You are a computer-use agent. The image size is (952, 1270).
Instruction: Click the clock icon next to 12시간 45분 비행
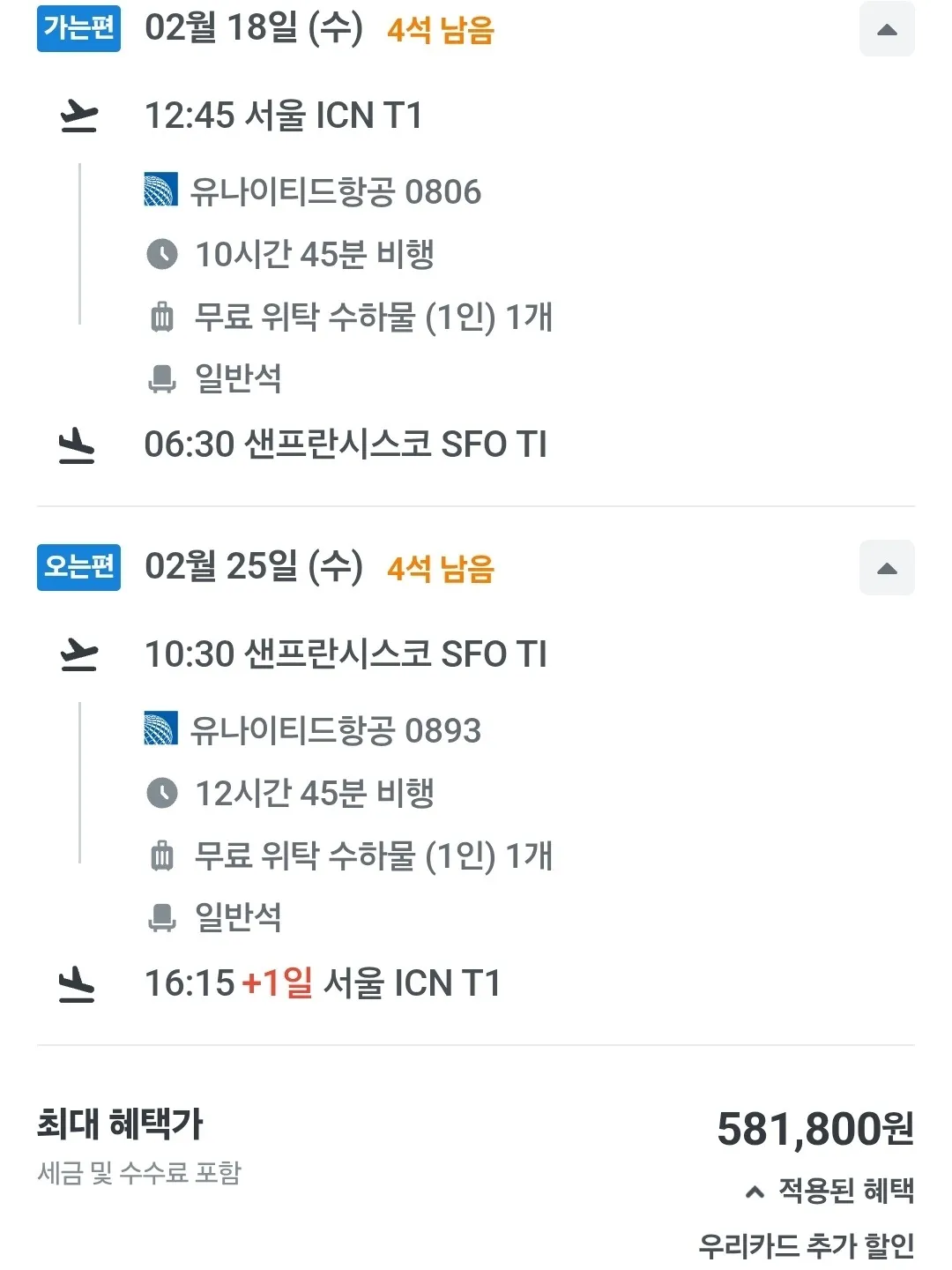click(162, 794)
